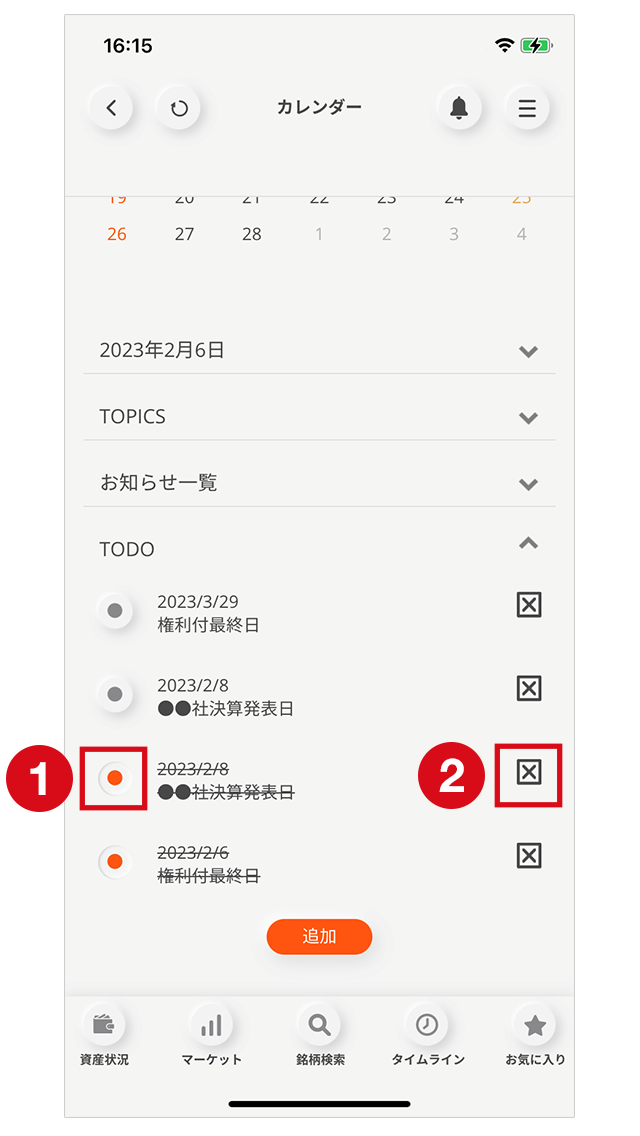
Task: Open the notifications bell
Action: pyautogui.click(x=459, y=108)
